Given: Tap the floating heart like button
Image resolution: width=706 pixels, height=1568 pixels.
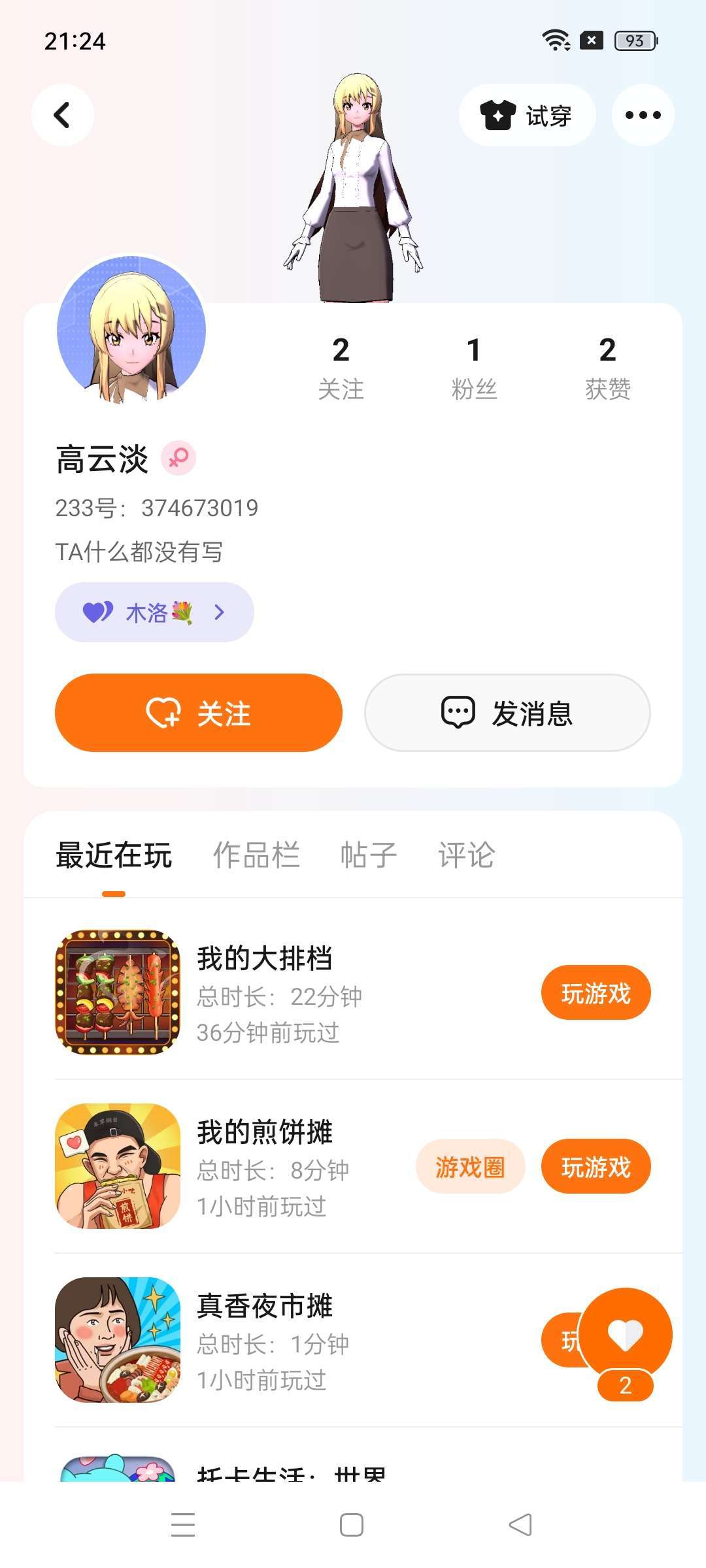Looking at the screenshot, I should [625, 1334].
